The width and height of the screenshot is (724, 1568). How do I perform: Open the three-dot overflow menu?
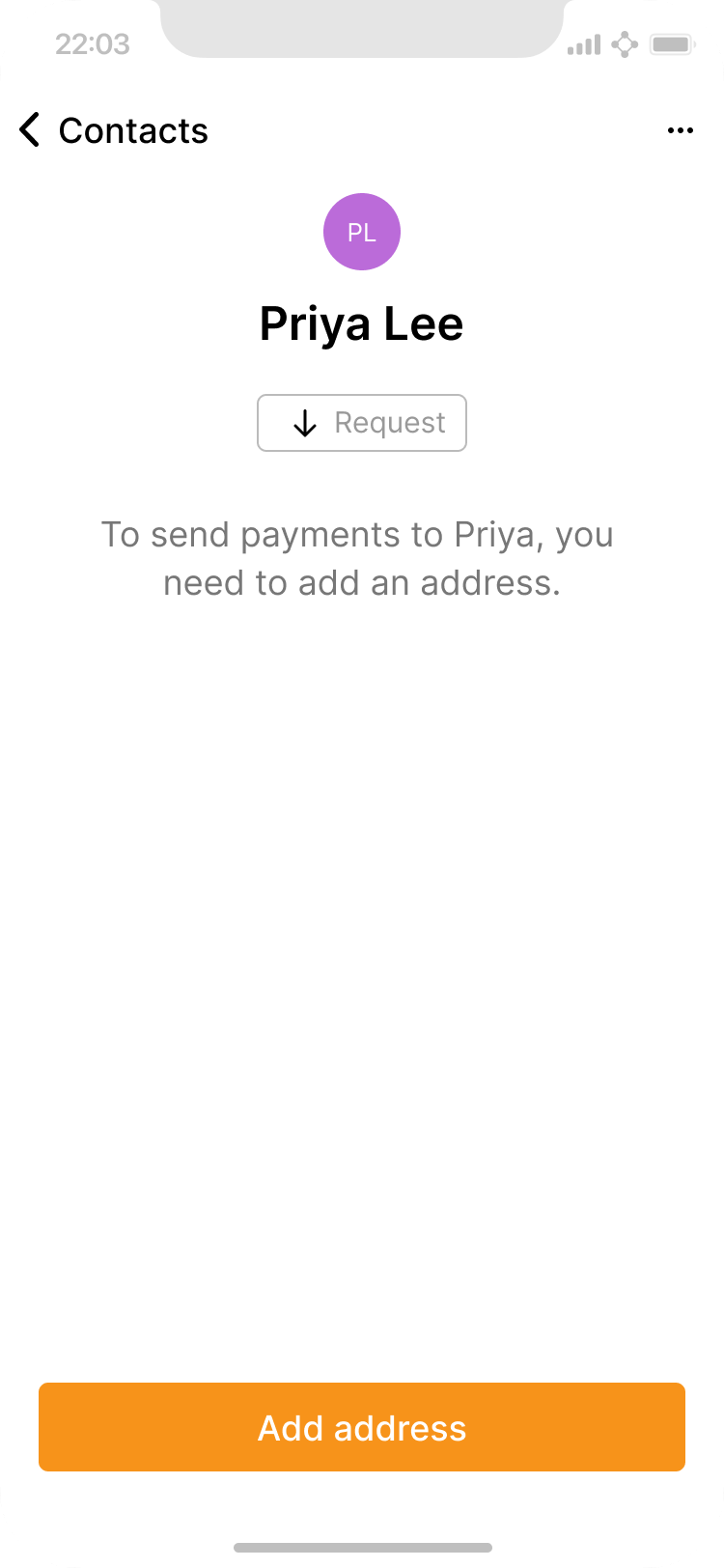tap(681, 131)
